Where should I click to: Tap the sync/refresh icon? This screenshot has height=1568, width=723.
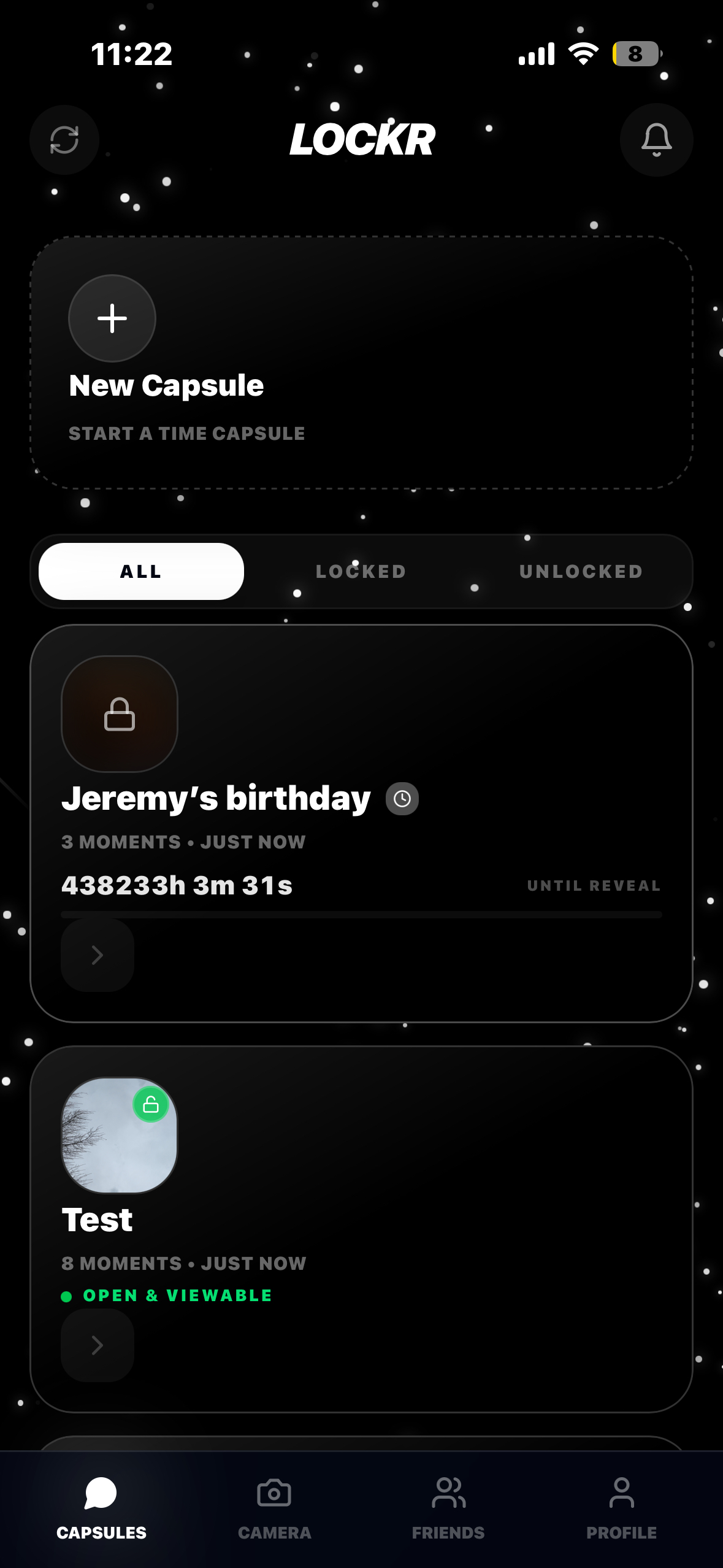click(x=64, y=140)
